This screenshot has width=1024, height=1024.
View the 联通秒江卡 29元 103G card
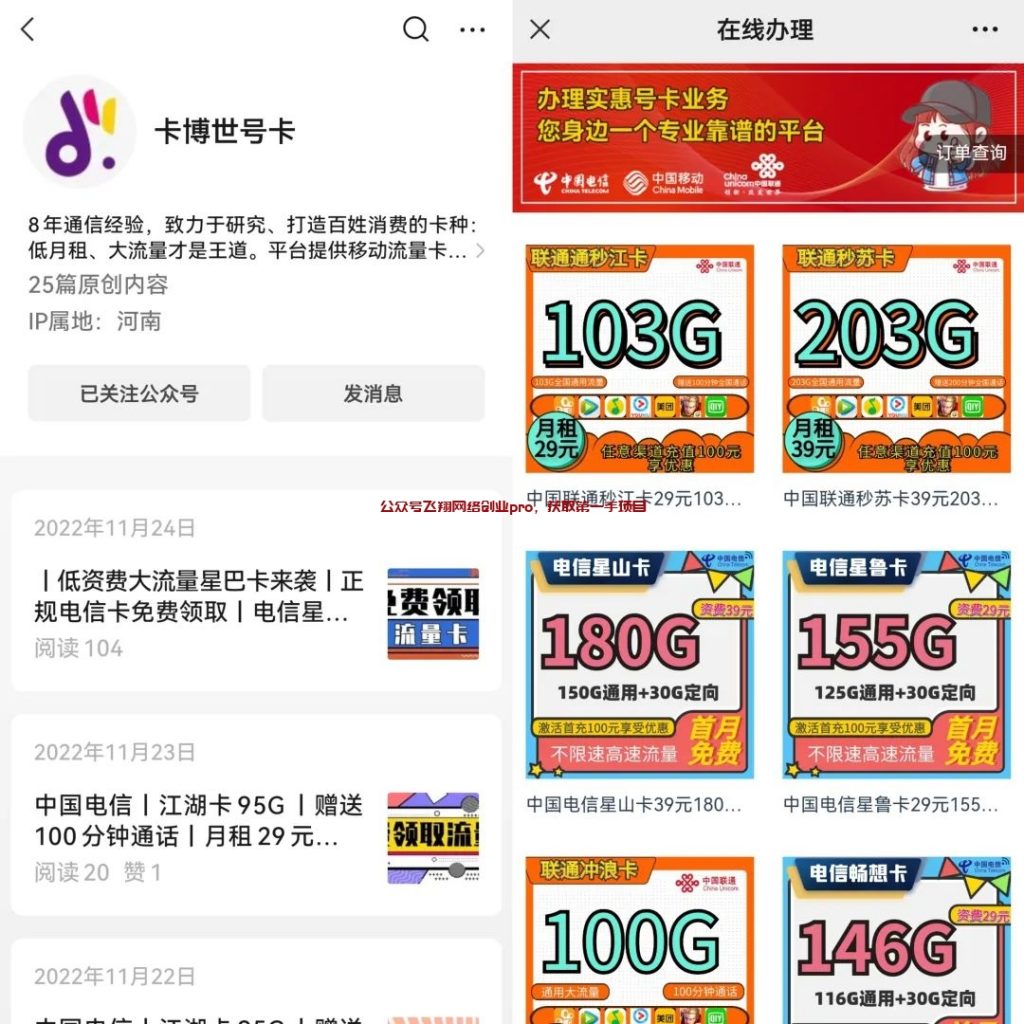pyautogui.click(x=639, y=360)
